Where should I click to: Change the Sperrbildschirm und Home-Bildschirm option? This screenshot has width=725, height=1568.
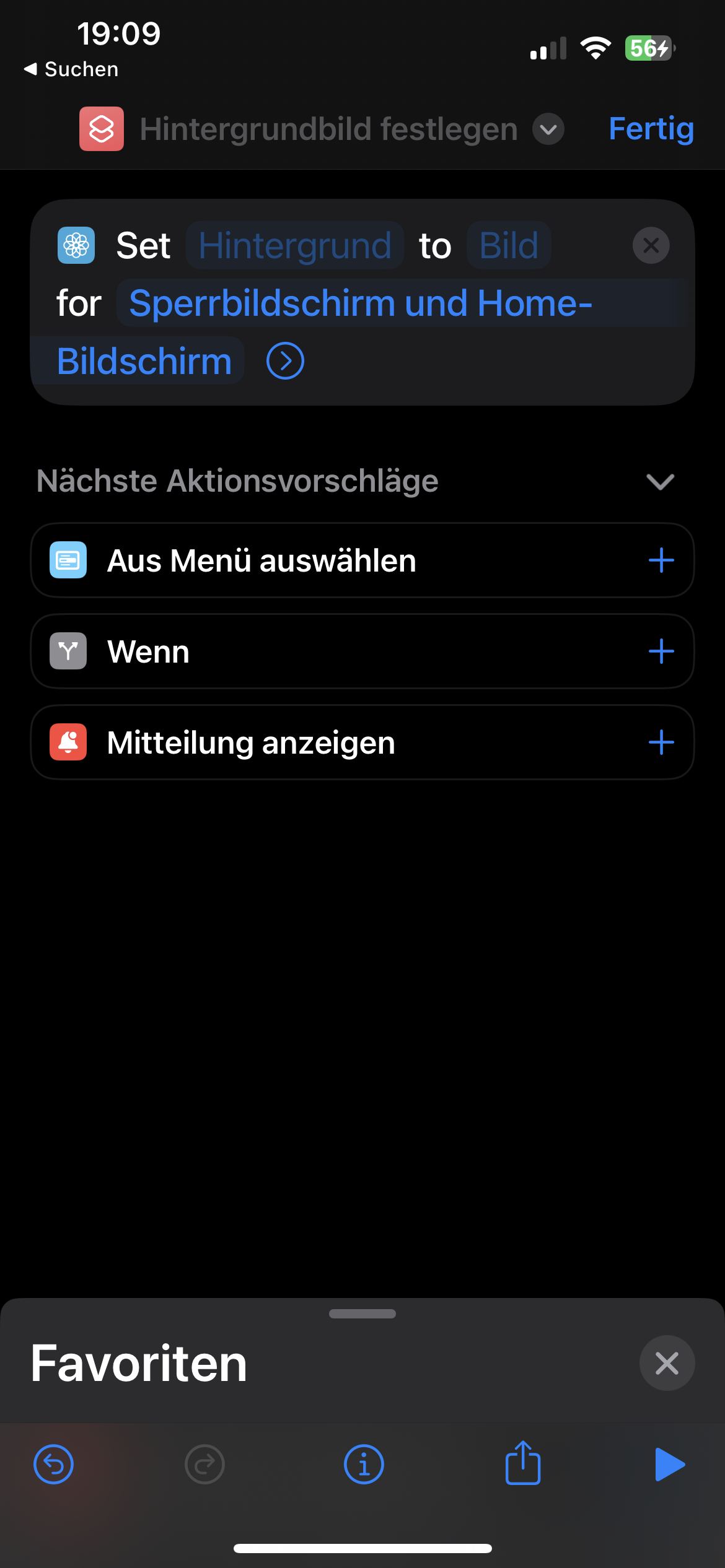(x=359, y=303)
